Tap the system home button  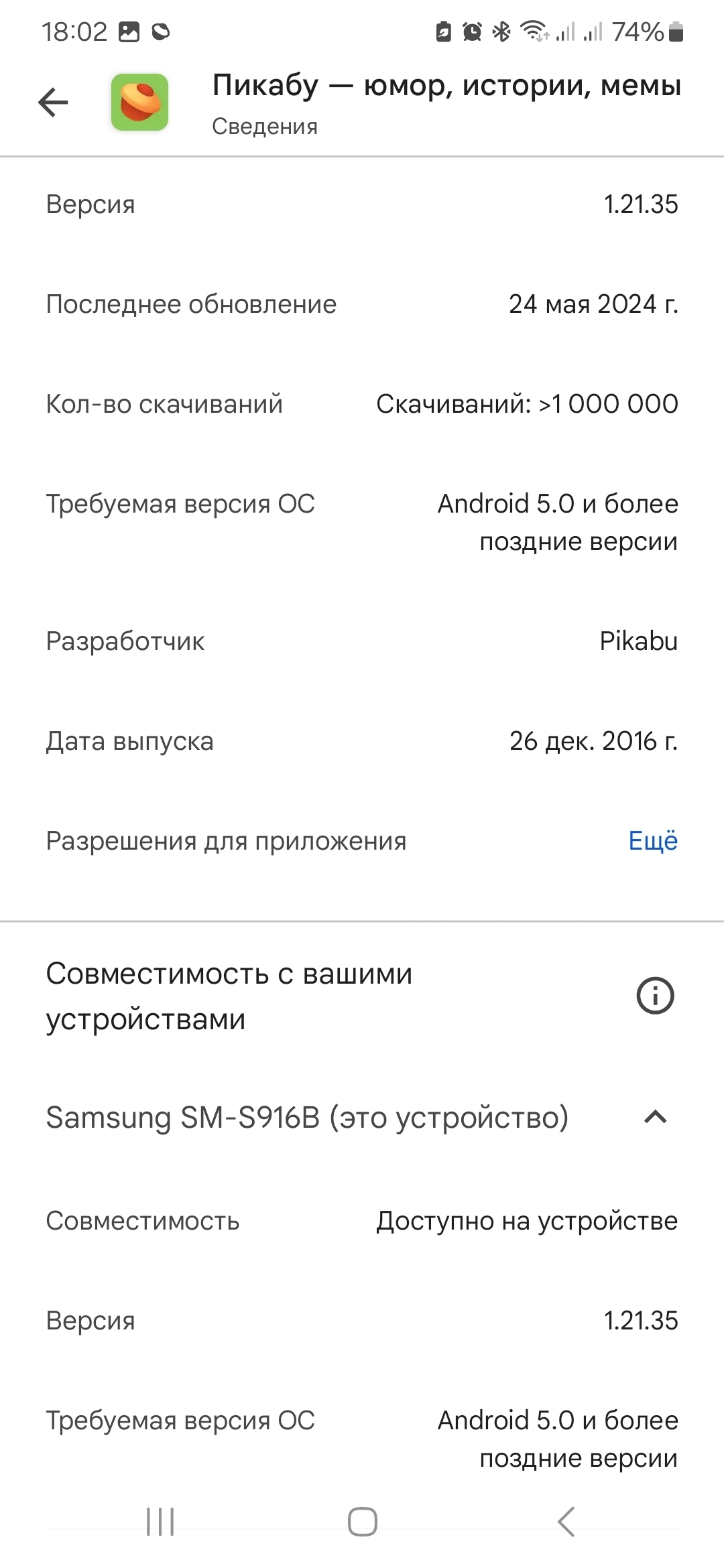[362, 1521]
